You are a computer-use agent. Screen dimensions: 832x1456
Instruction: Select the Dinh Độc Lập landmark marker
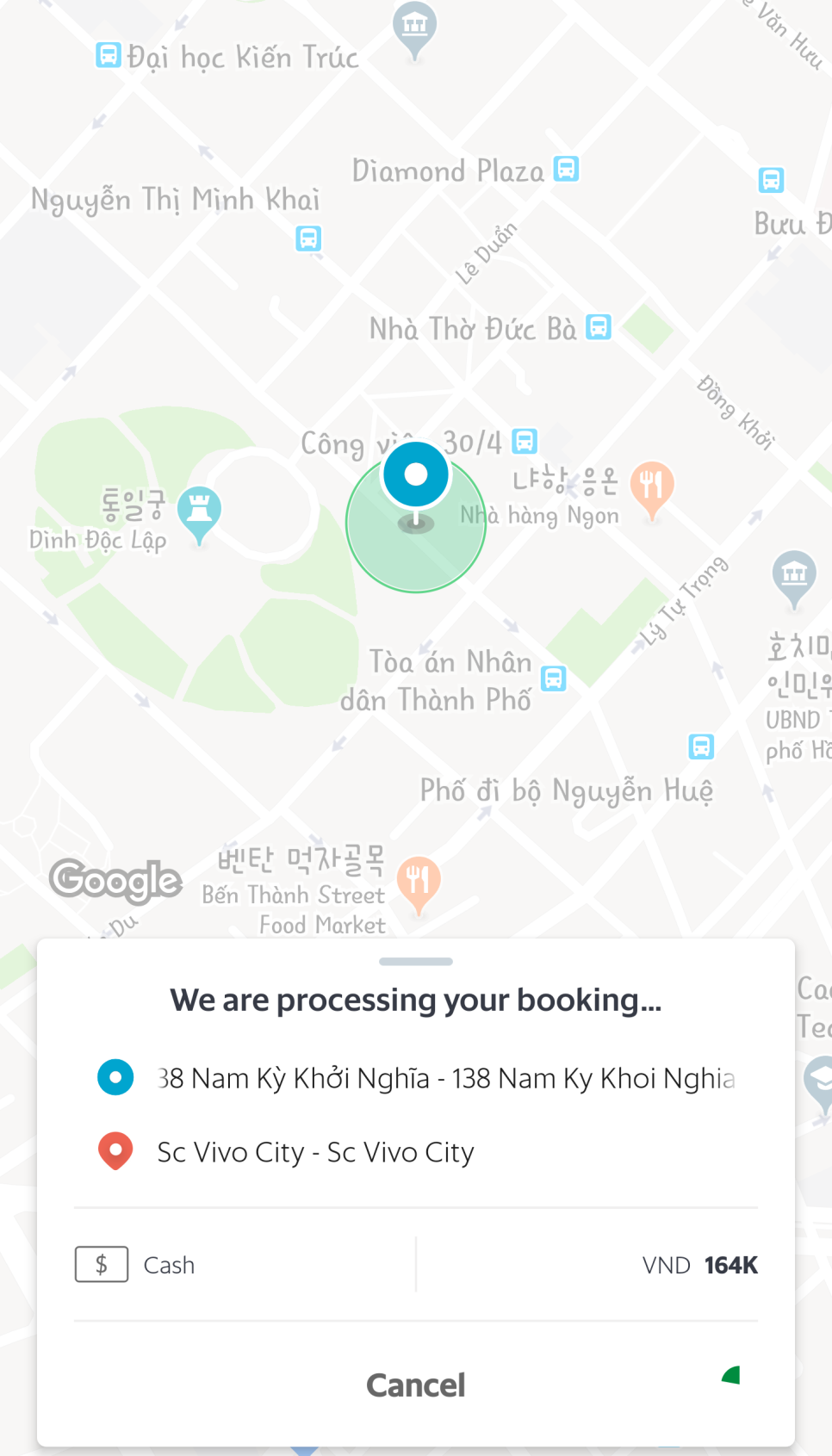[x=199, y=513]
